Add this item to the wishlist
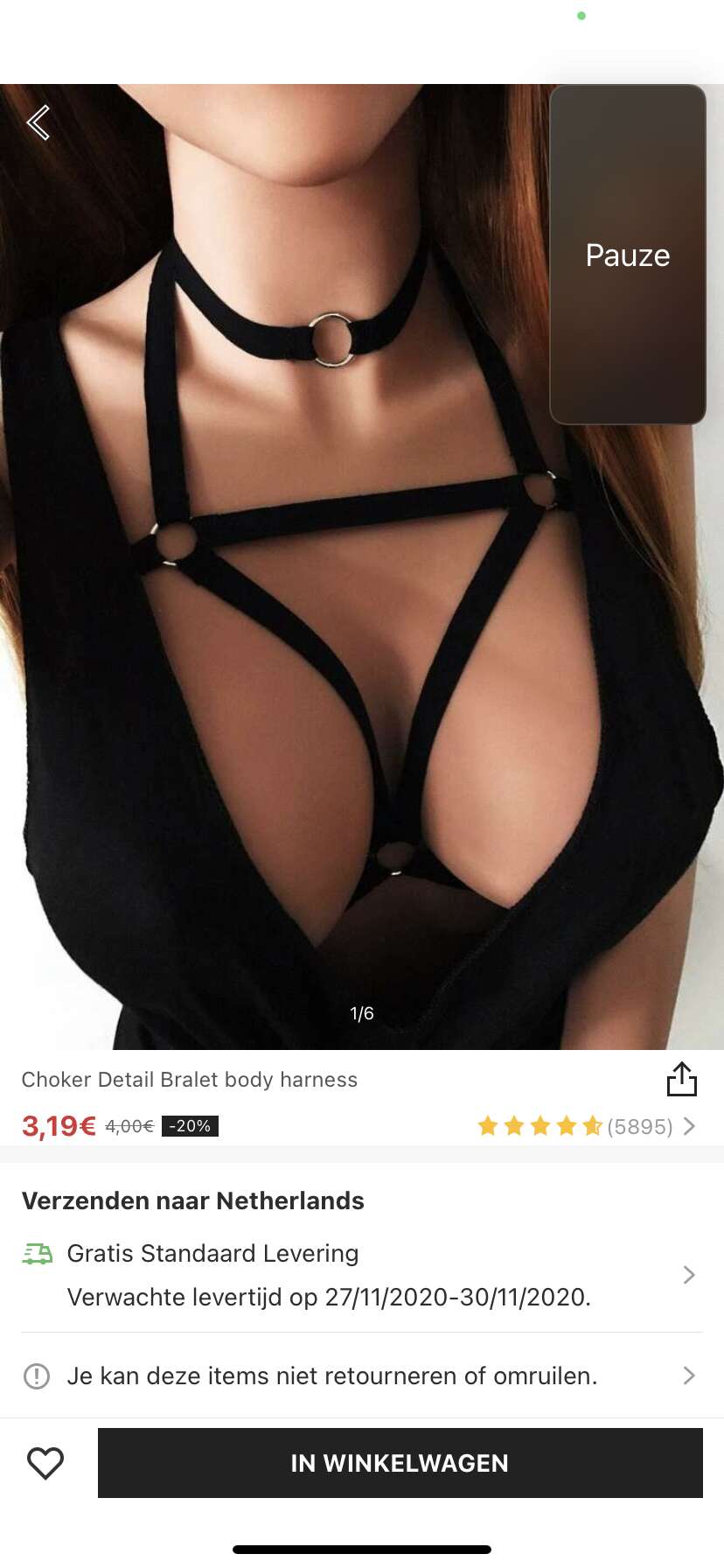This screenshot has height=1568, width=724. 45,1463
